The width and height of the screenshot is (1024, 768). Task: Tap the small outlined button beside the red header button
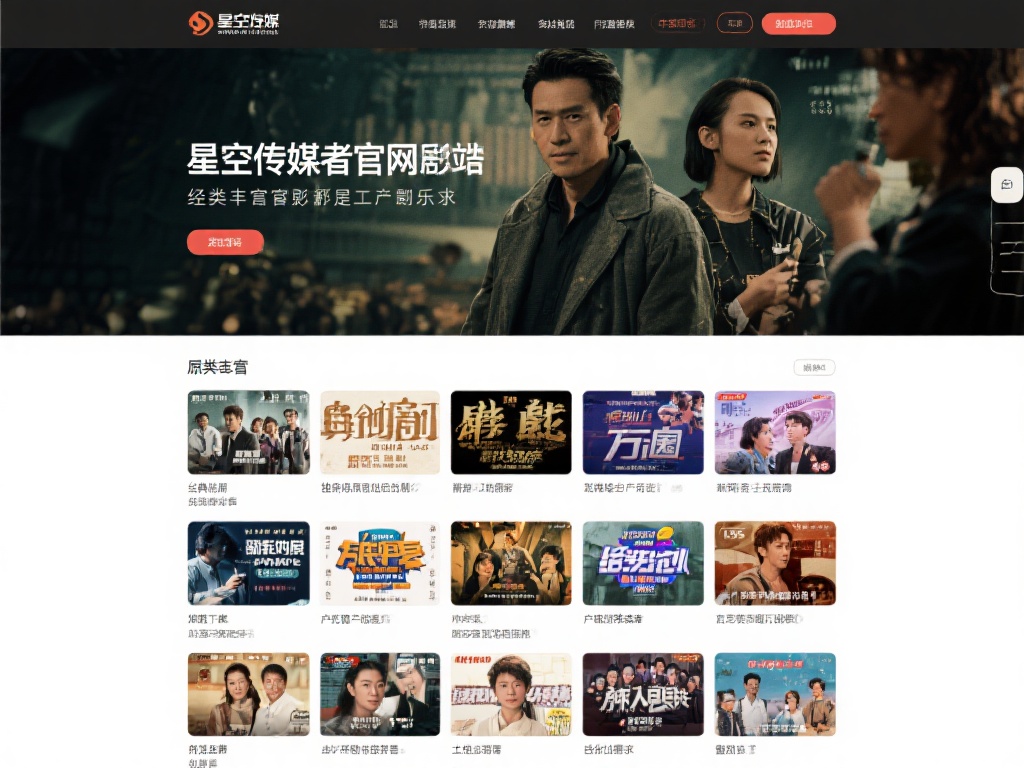pyautogui.click(x=734, y=24)
